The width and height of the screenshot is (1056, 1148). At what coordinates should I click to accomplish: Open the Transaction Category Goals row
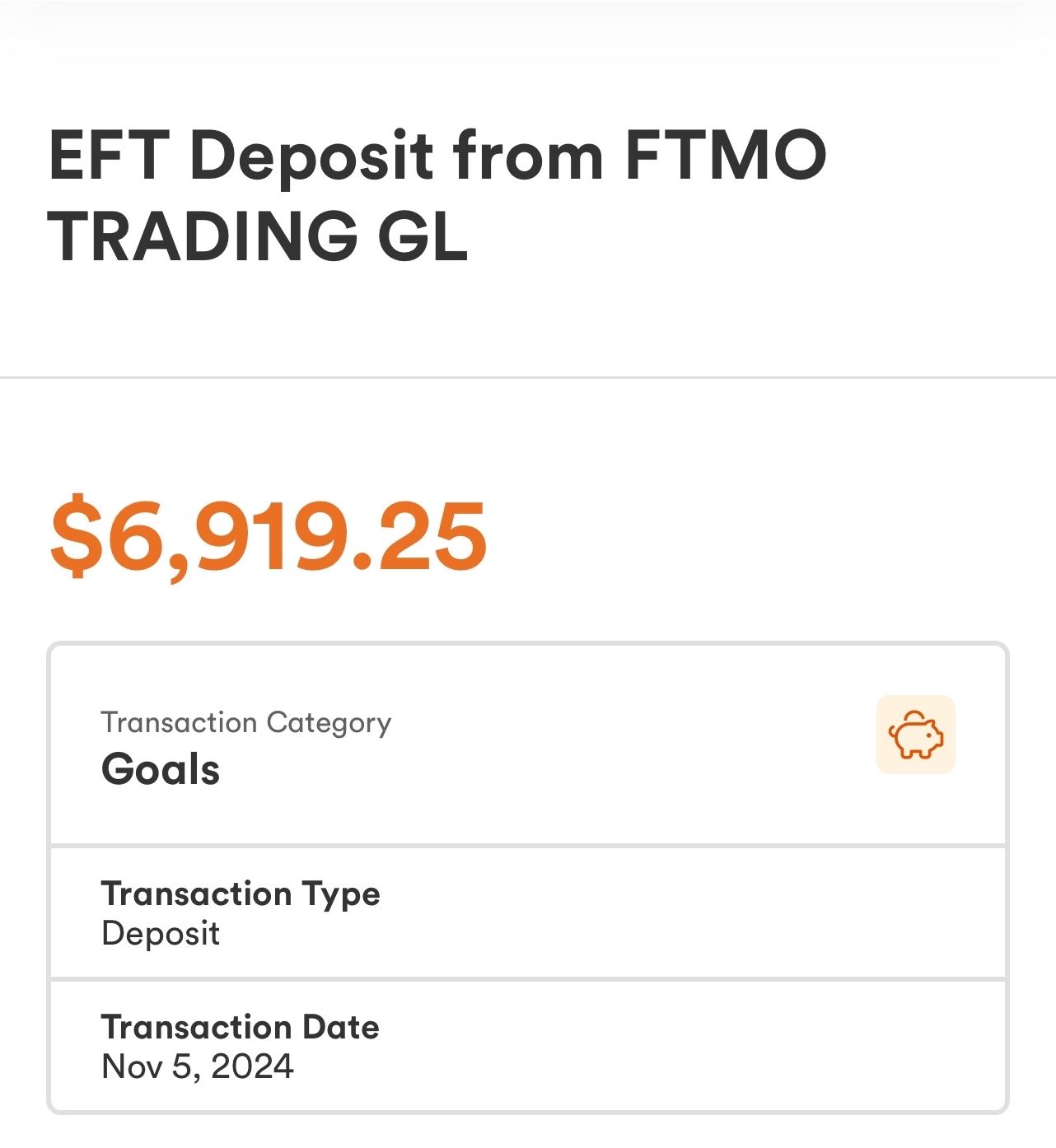tap(527, 745)
